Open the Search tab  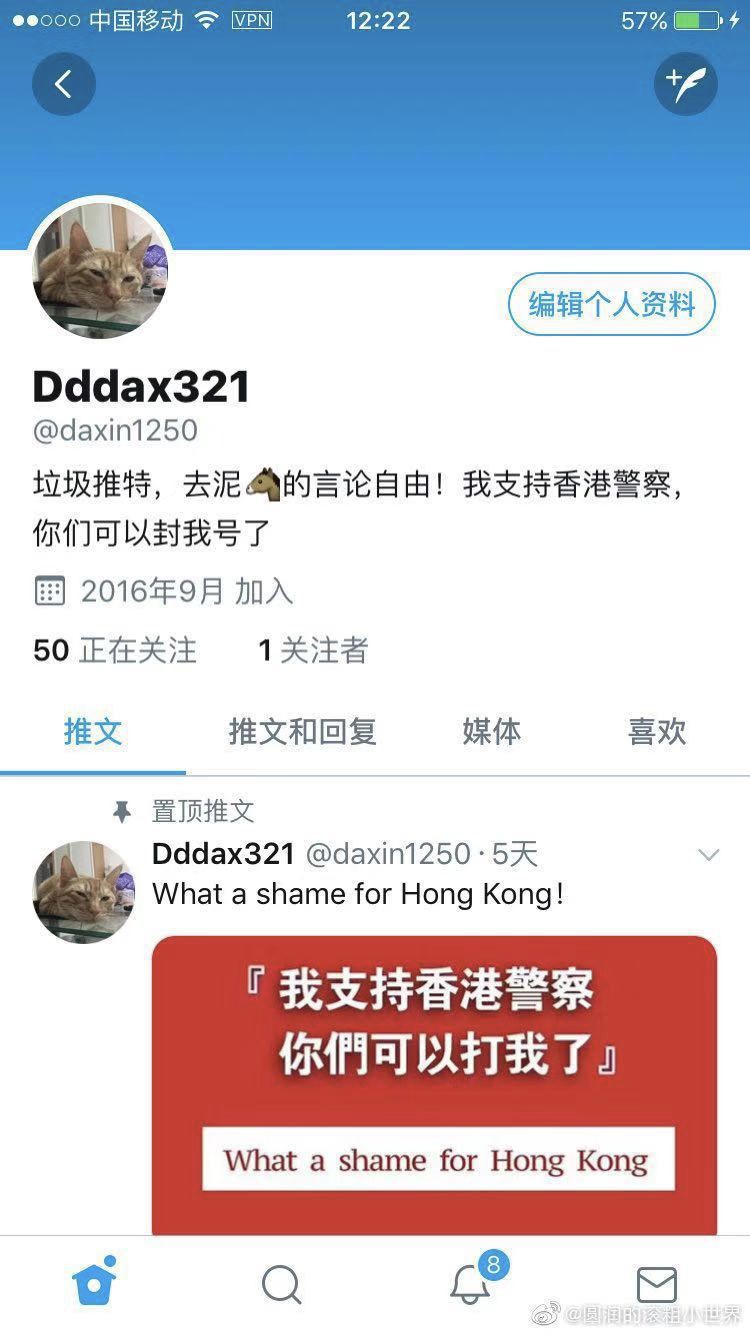(281, 1284)
